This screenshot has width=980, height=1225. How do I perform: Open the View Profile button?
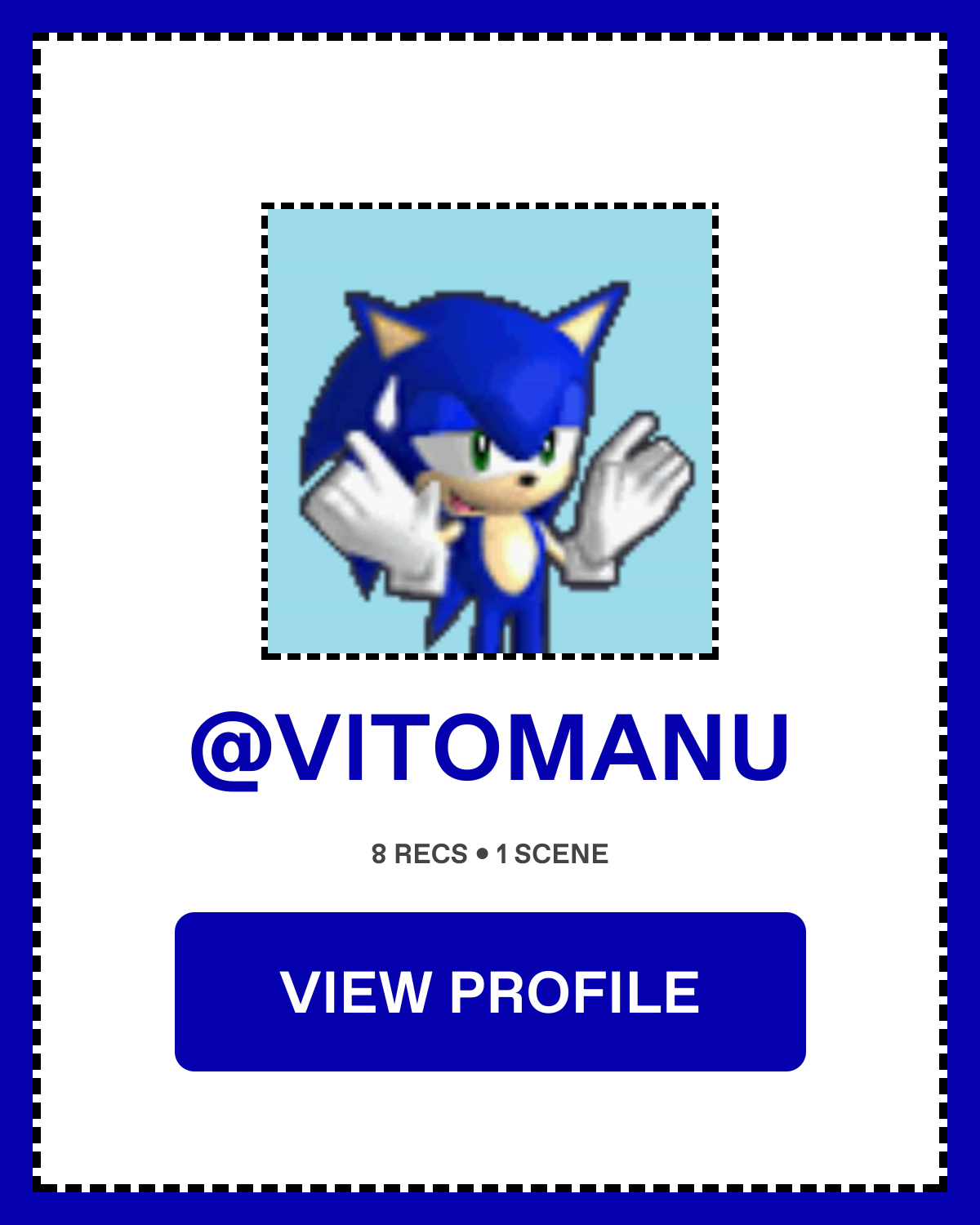(490, 991)
